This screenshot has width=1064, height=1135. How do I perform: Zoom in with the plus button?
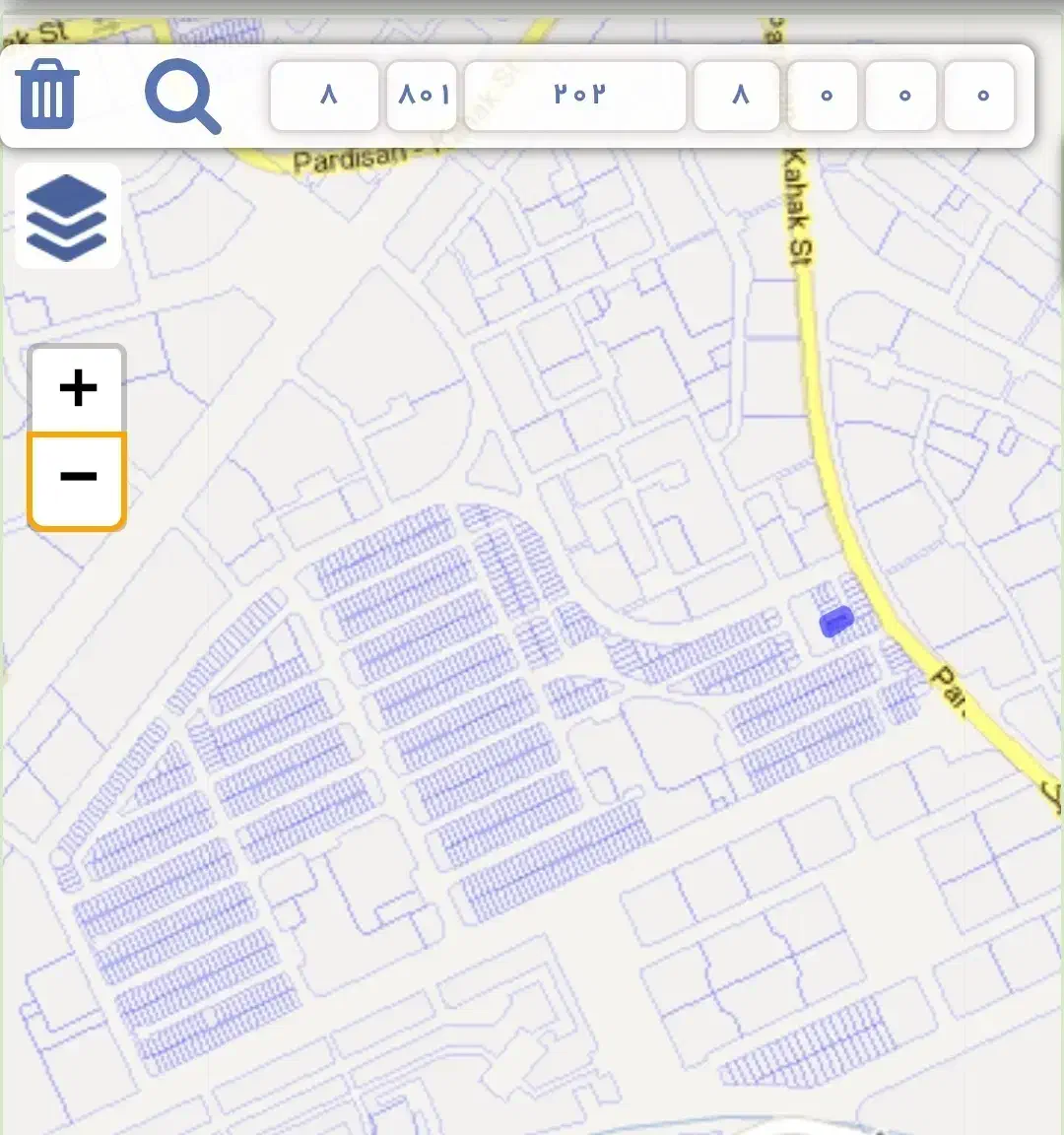coord(78,388)
